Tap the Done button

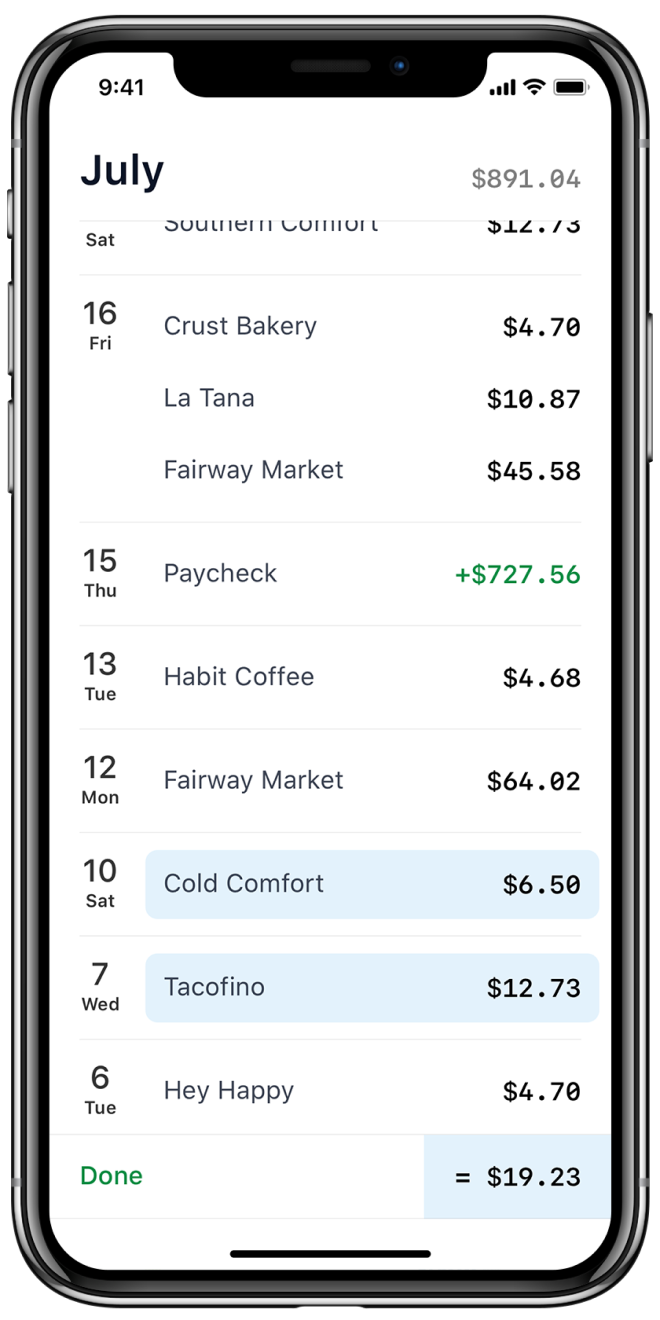[x=111, y=1176]
